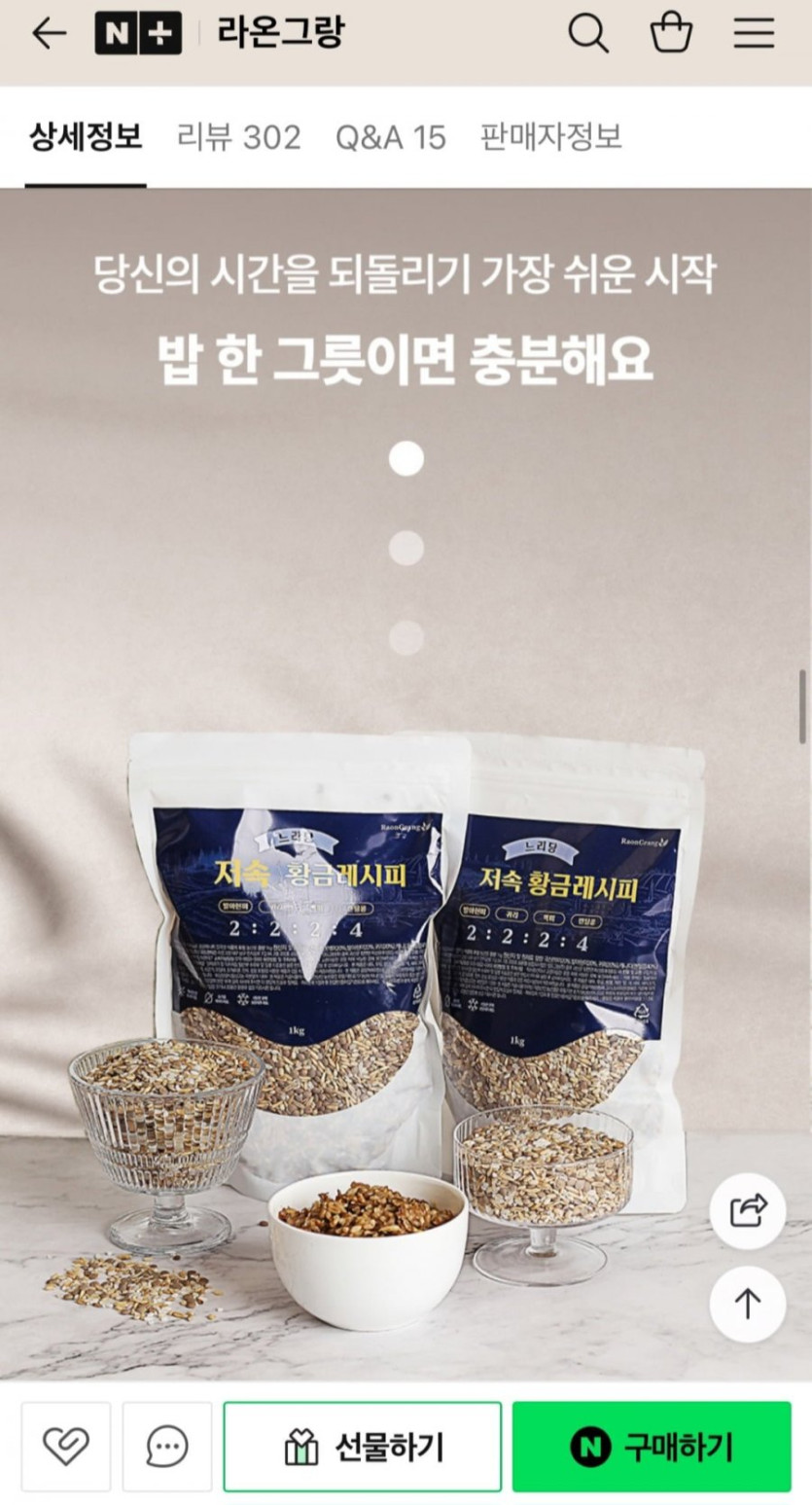Add product to wishlist heart
The width and height of the screenshot is (812, 1505).
(x=66, y=1447)
